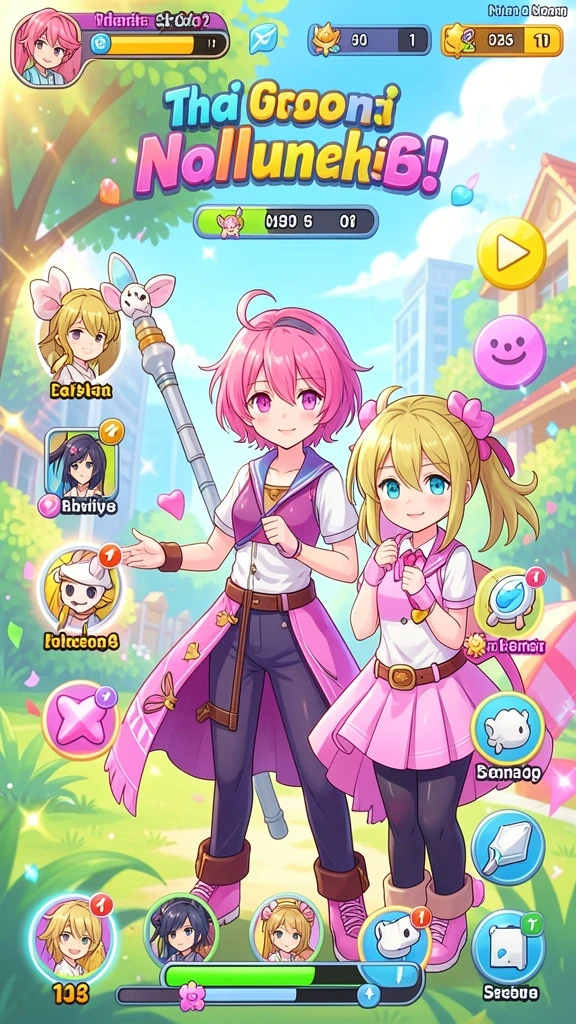The image size is (576, 1024).
Task: Open the pink-haired player avatar profile
Action: click(46, 48)
